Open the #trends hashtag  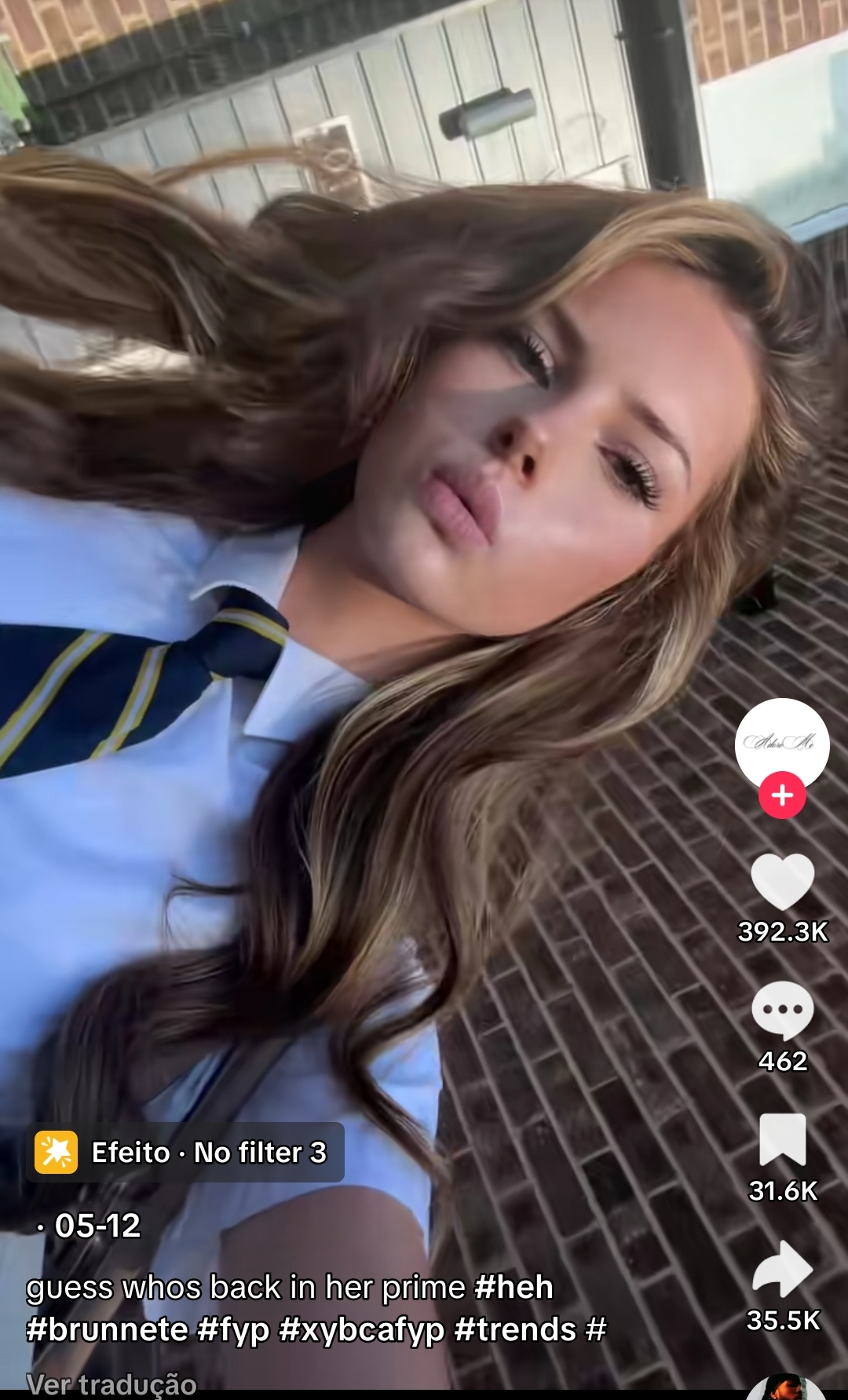tap(516, 1330)
